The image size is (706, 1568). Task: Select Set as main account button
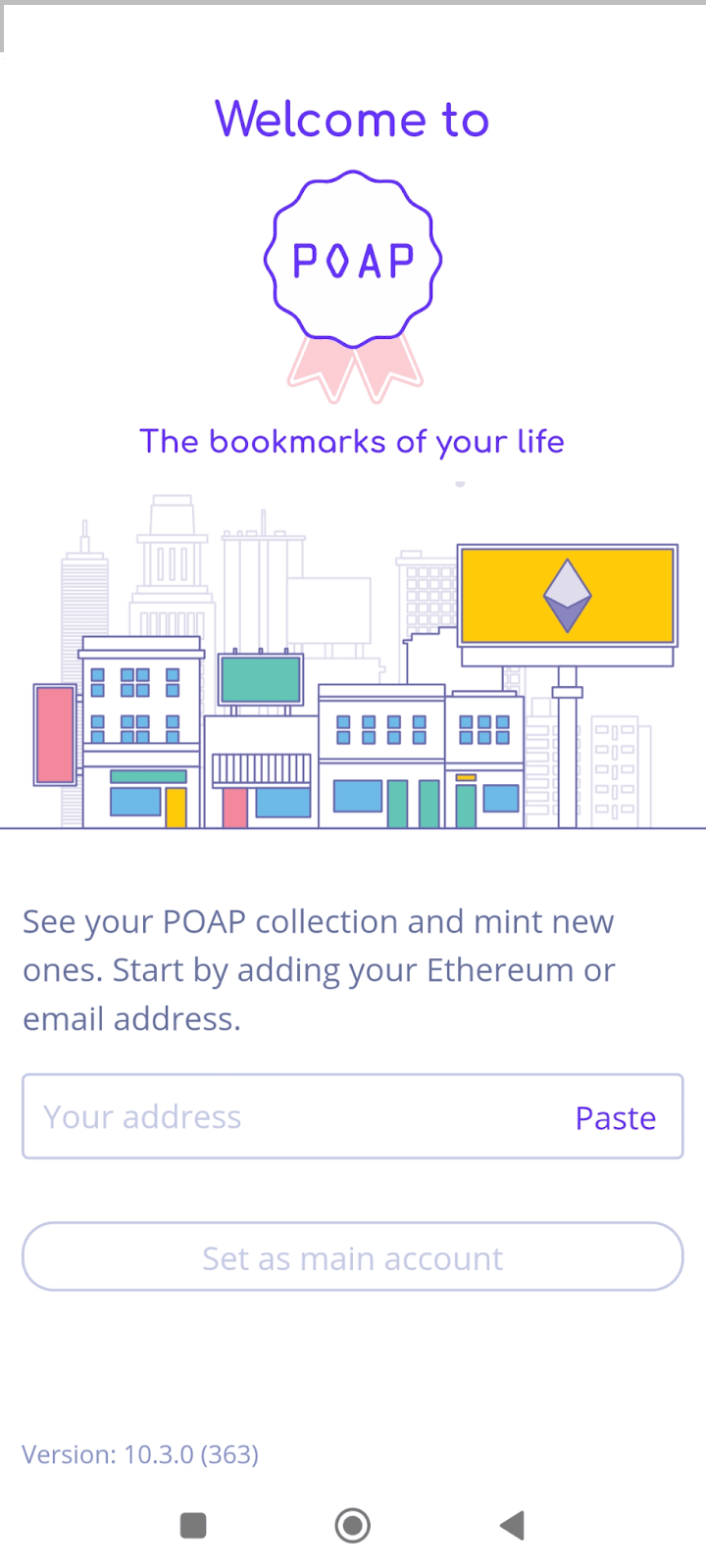353,1257
